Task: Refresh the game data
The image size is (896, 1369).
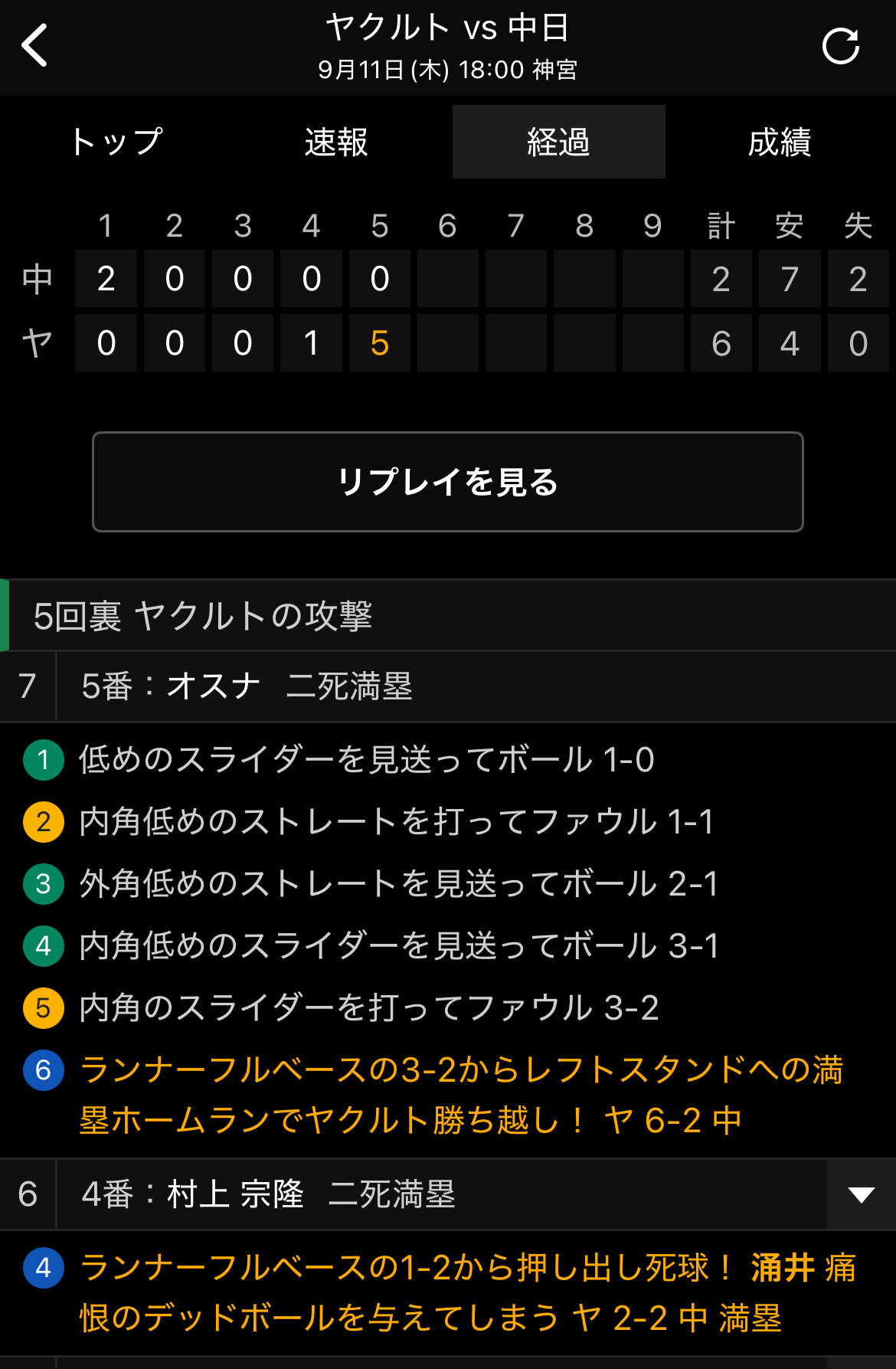Action: coord(840,47)
